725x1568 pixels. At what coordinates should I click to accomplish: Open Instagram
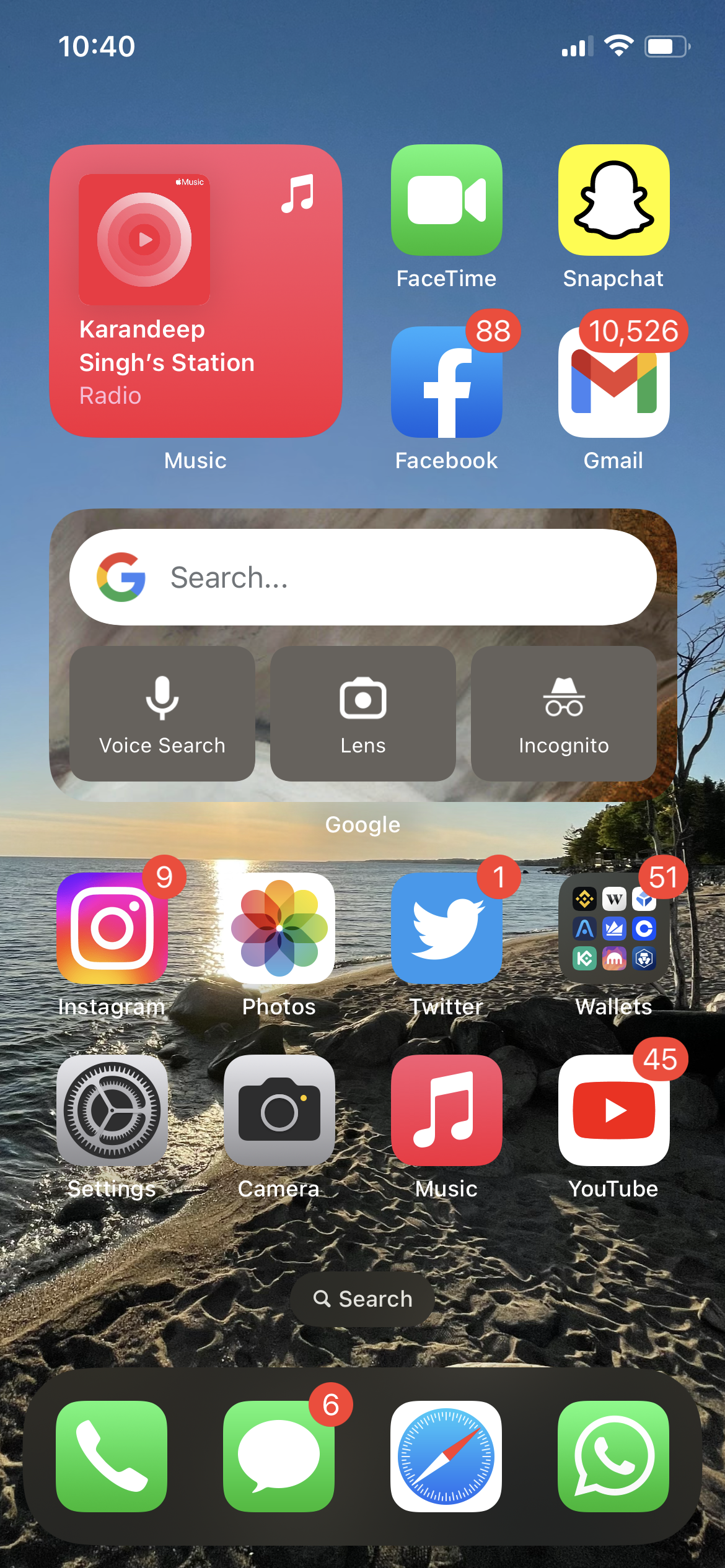coord(112,928)
